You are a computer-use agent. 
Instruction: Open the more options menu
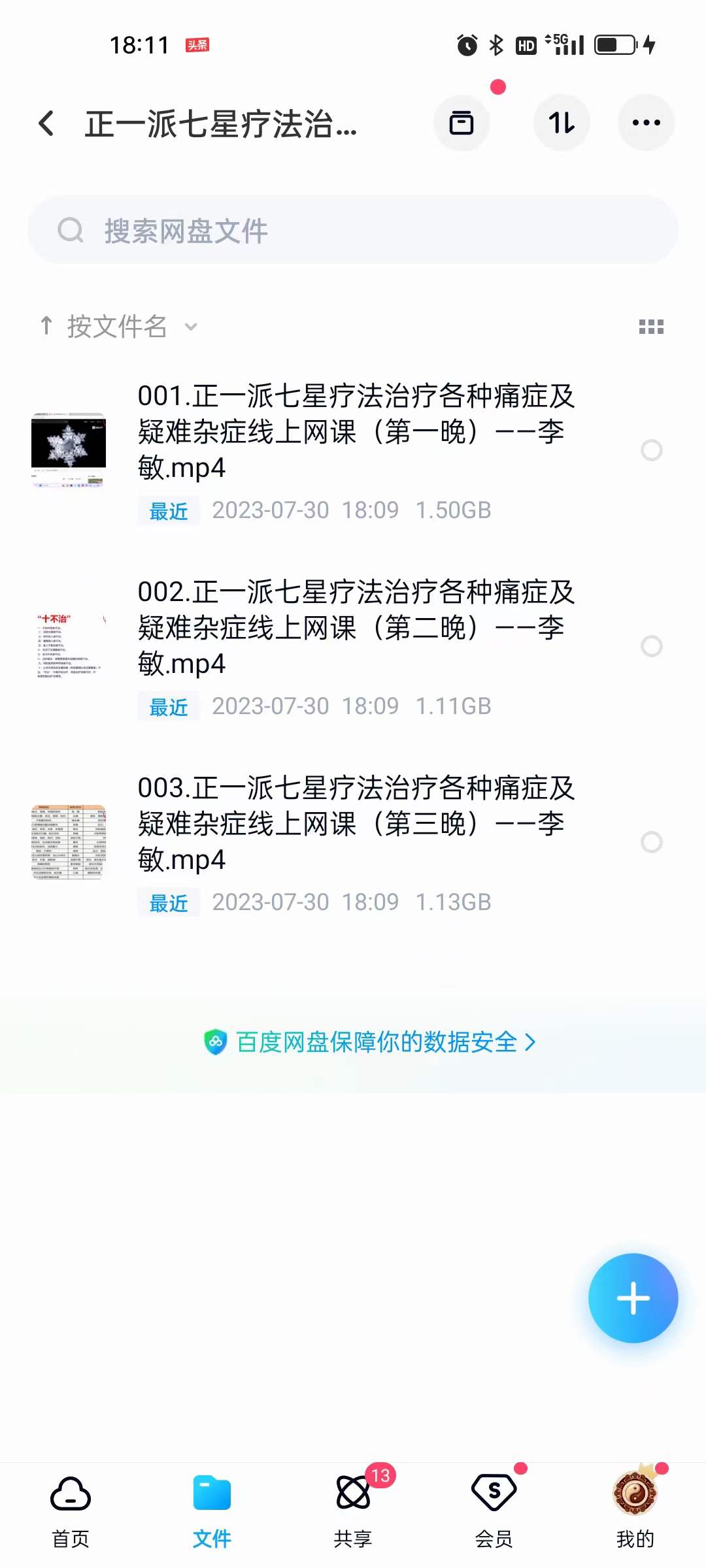pos(646,122)
